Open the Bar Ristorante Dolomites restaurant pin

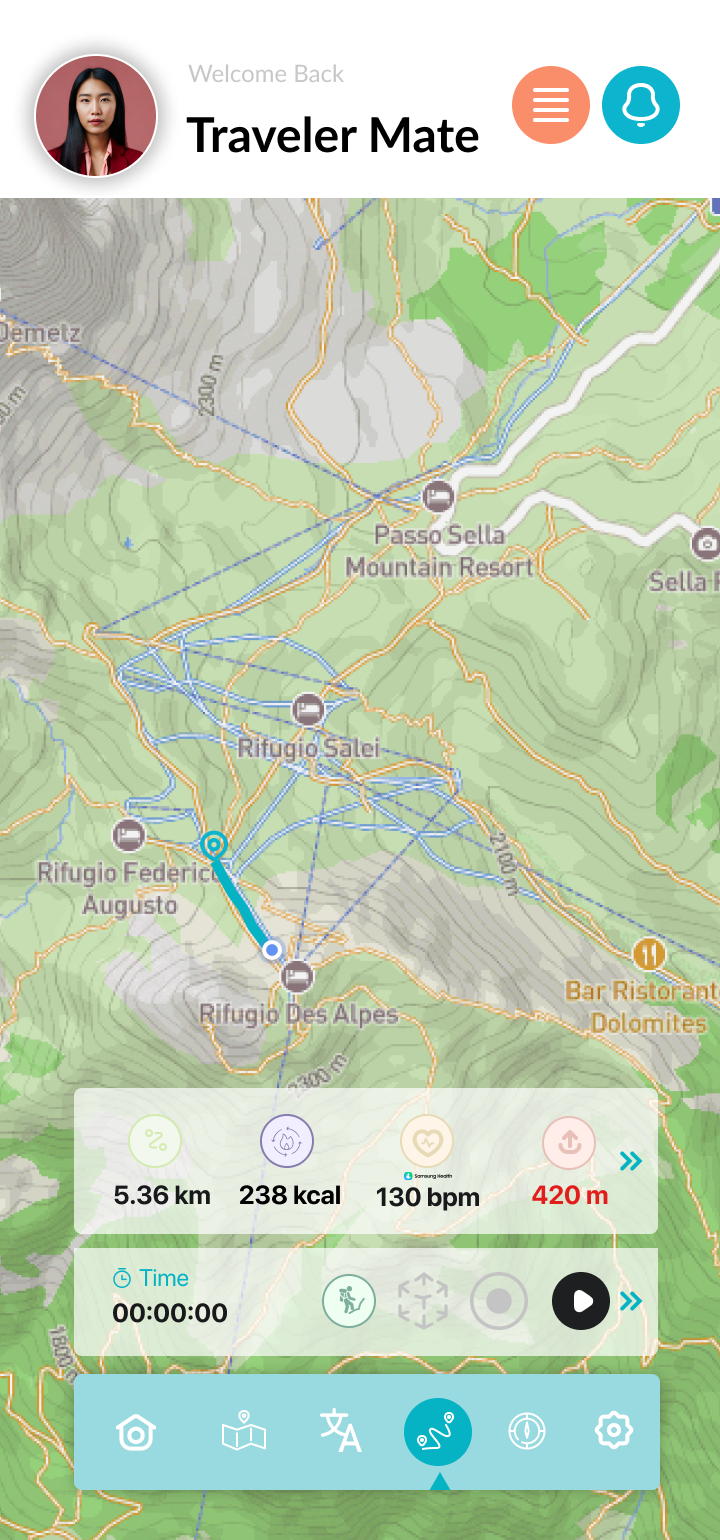point(650,953)
